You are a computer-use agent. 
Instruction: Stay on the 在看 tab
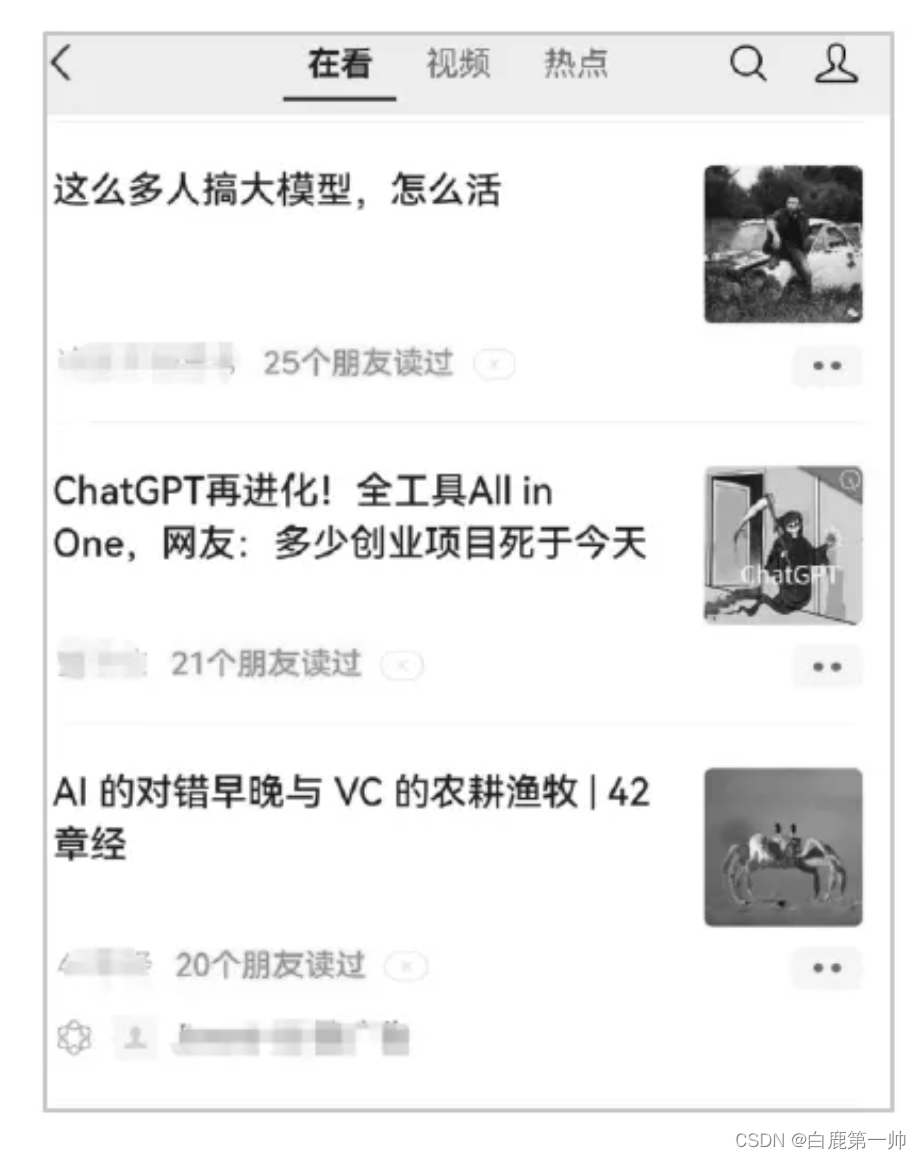tap(340, 63)
